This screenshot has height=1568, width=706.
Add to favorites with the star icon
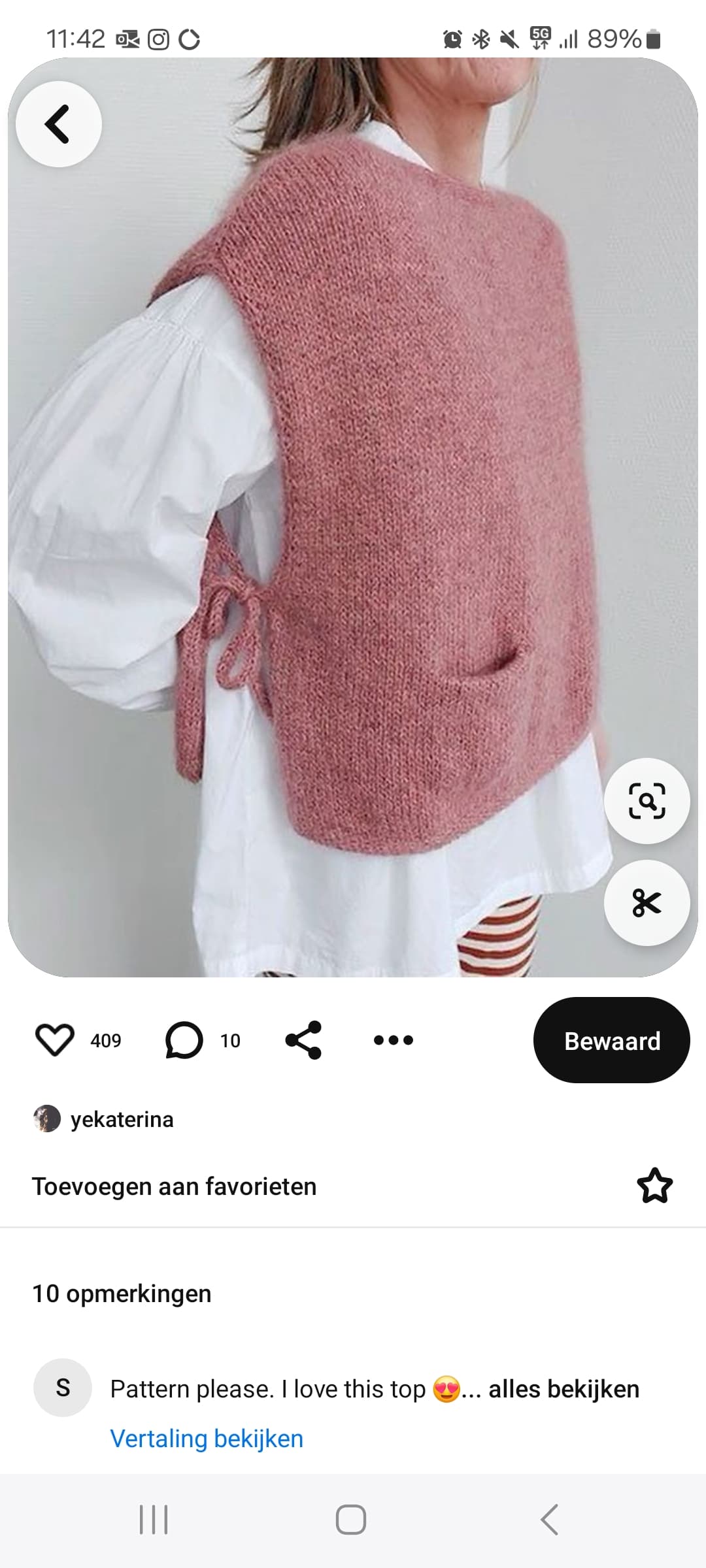click(x=655, y=1186)
